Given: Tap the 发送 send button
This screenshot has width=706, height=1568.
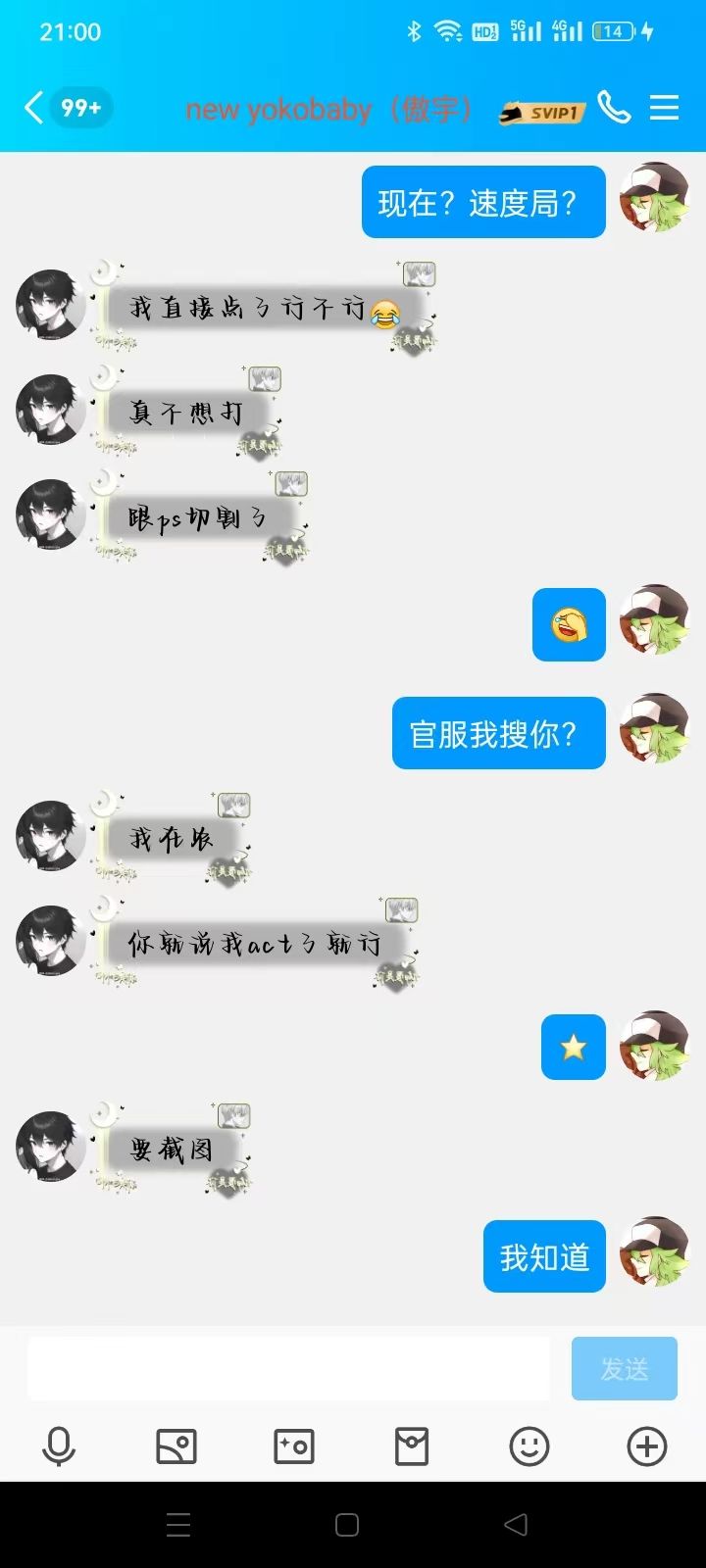Looking at the screenshot, I should pos(624,1368).
